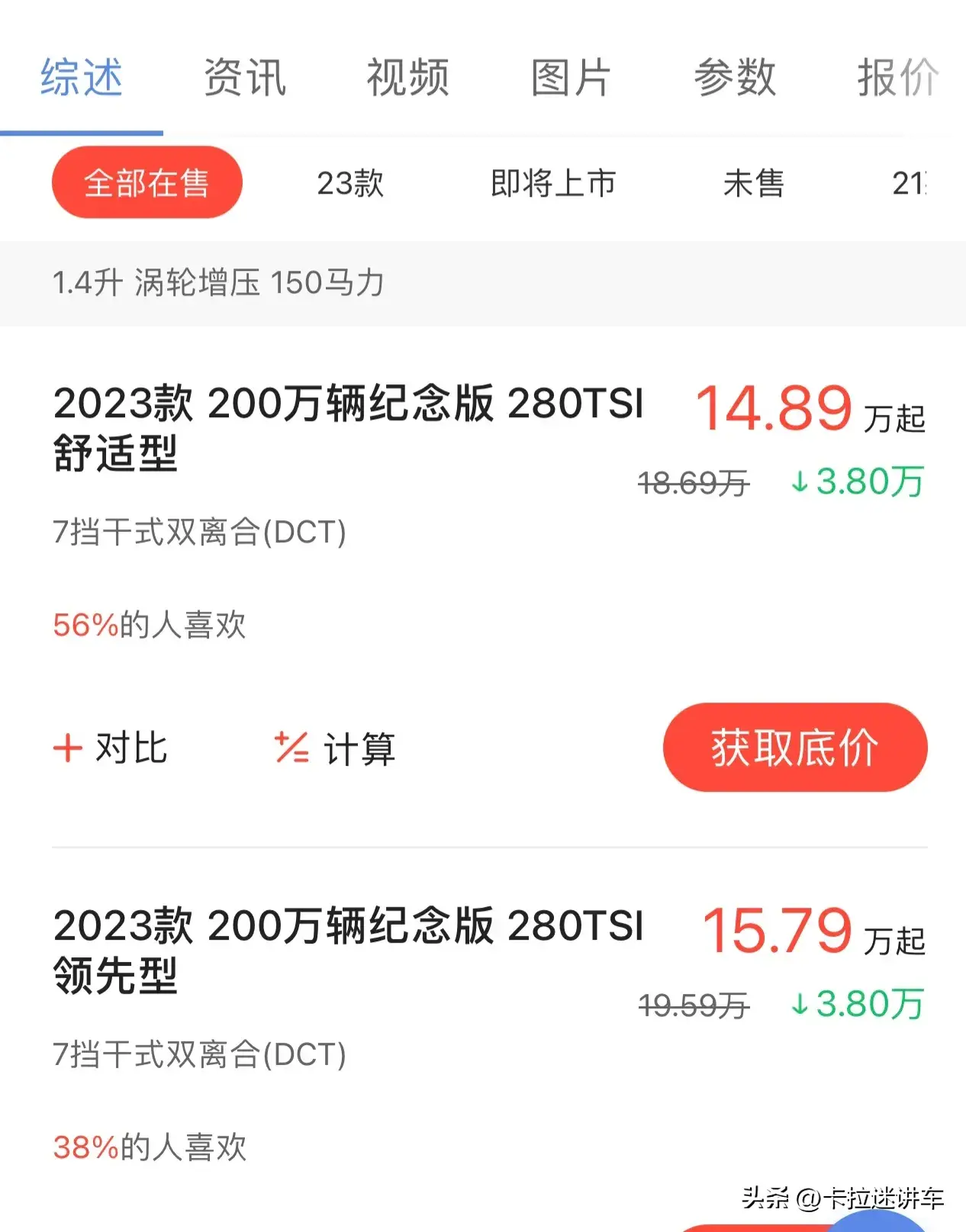Viewport: 966px width, 1232px height.
Task: Open the 280TSI 领先型 model details
Action: tap(347, 950)
